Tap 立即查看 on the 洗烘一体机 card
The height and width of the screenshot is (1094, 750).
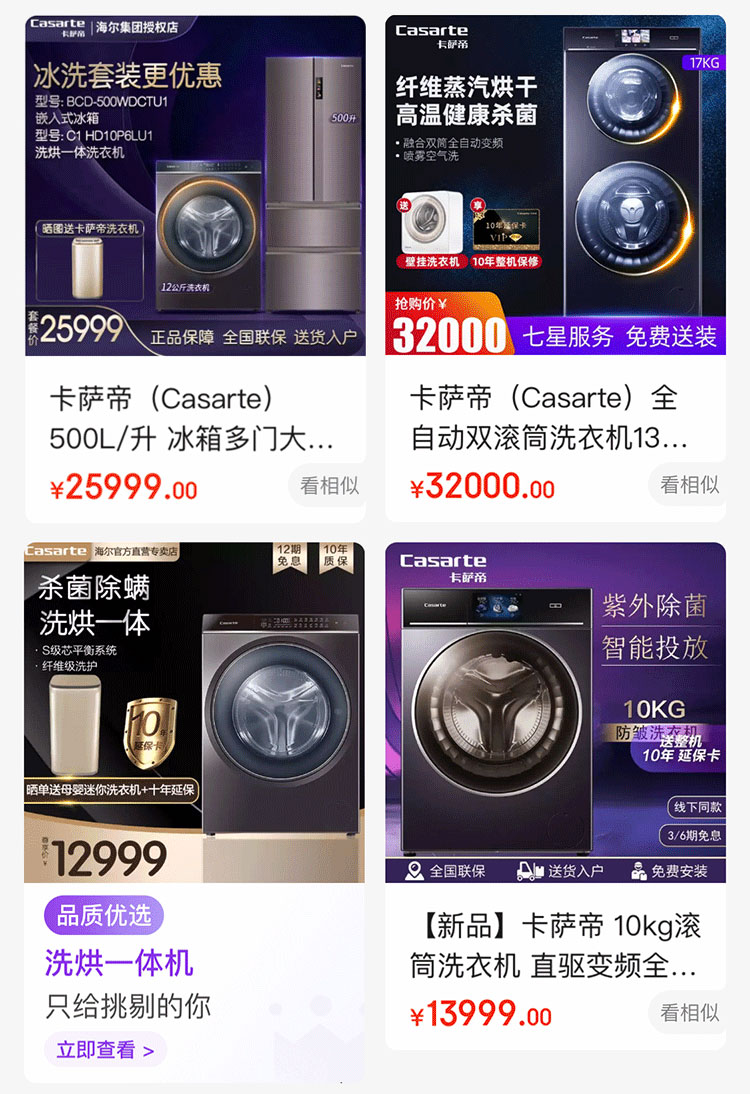105,1050
